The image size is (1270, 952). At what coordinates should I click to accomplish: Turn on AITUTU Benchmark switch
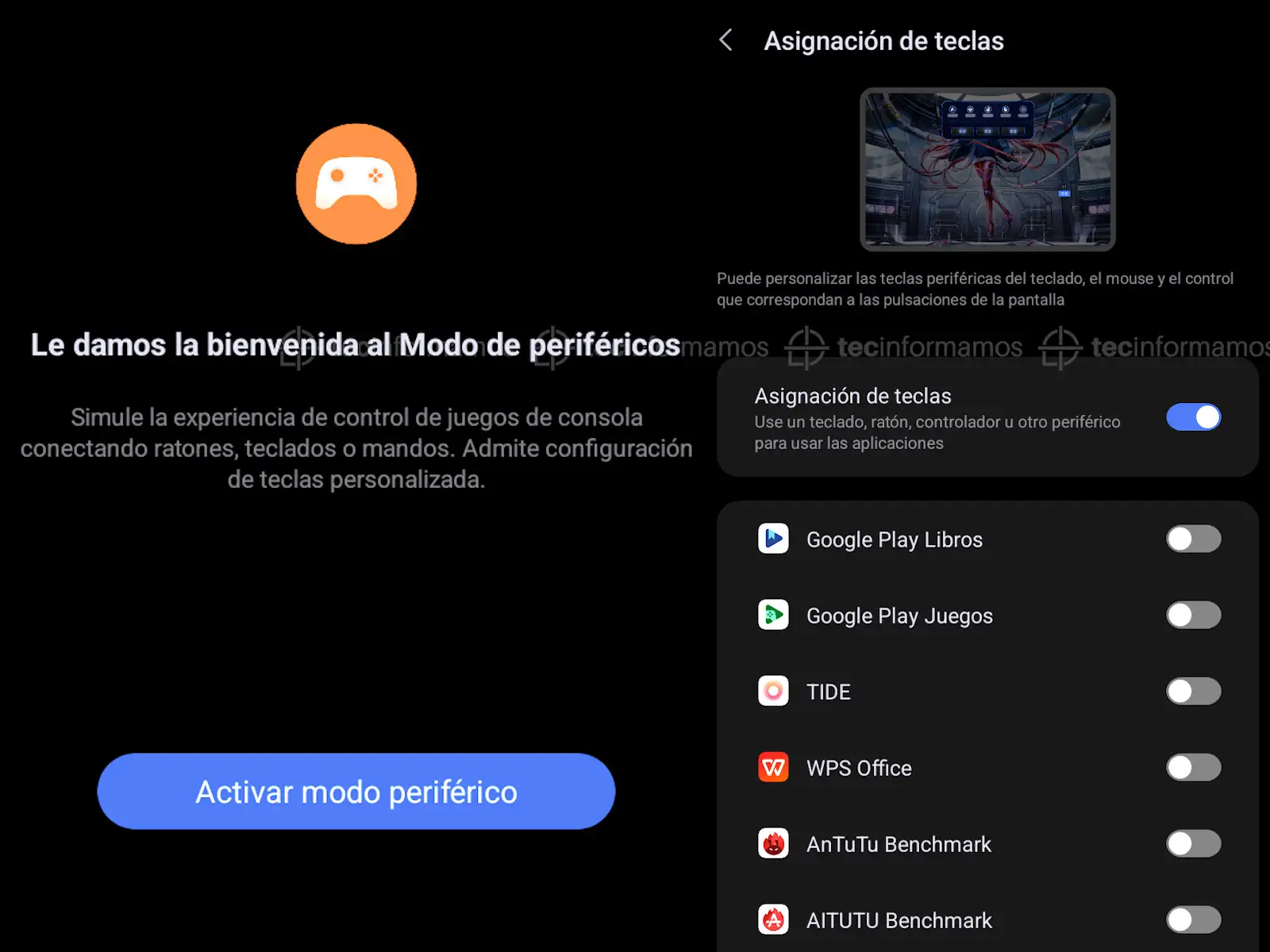[x=1193, y=920]
